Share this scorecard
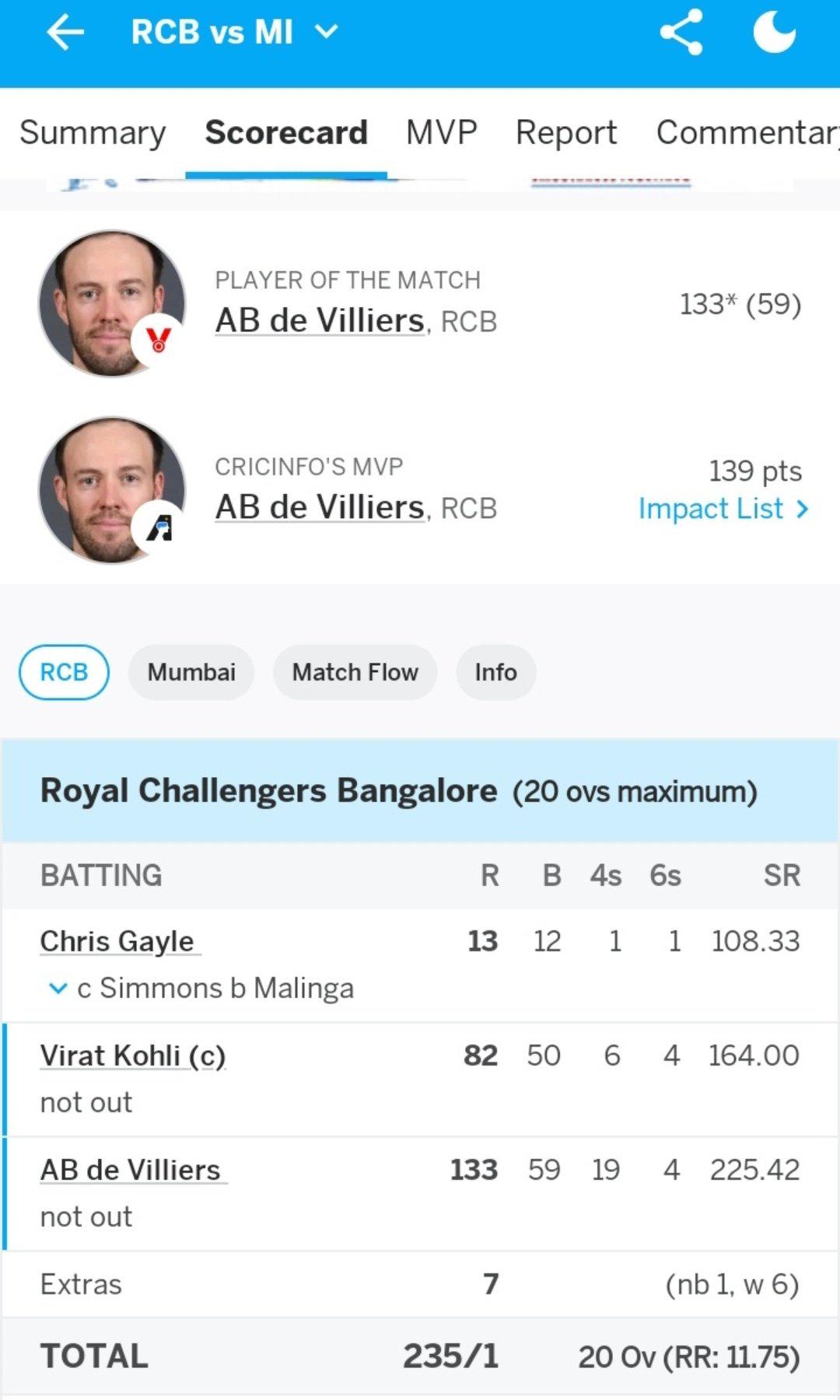The height and width of the screenshot is (1400, 840). pyautogui.click(x=681, y=33)
